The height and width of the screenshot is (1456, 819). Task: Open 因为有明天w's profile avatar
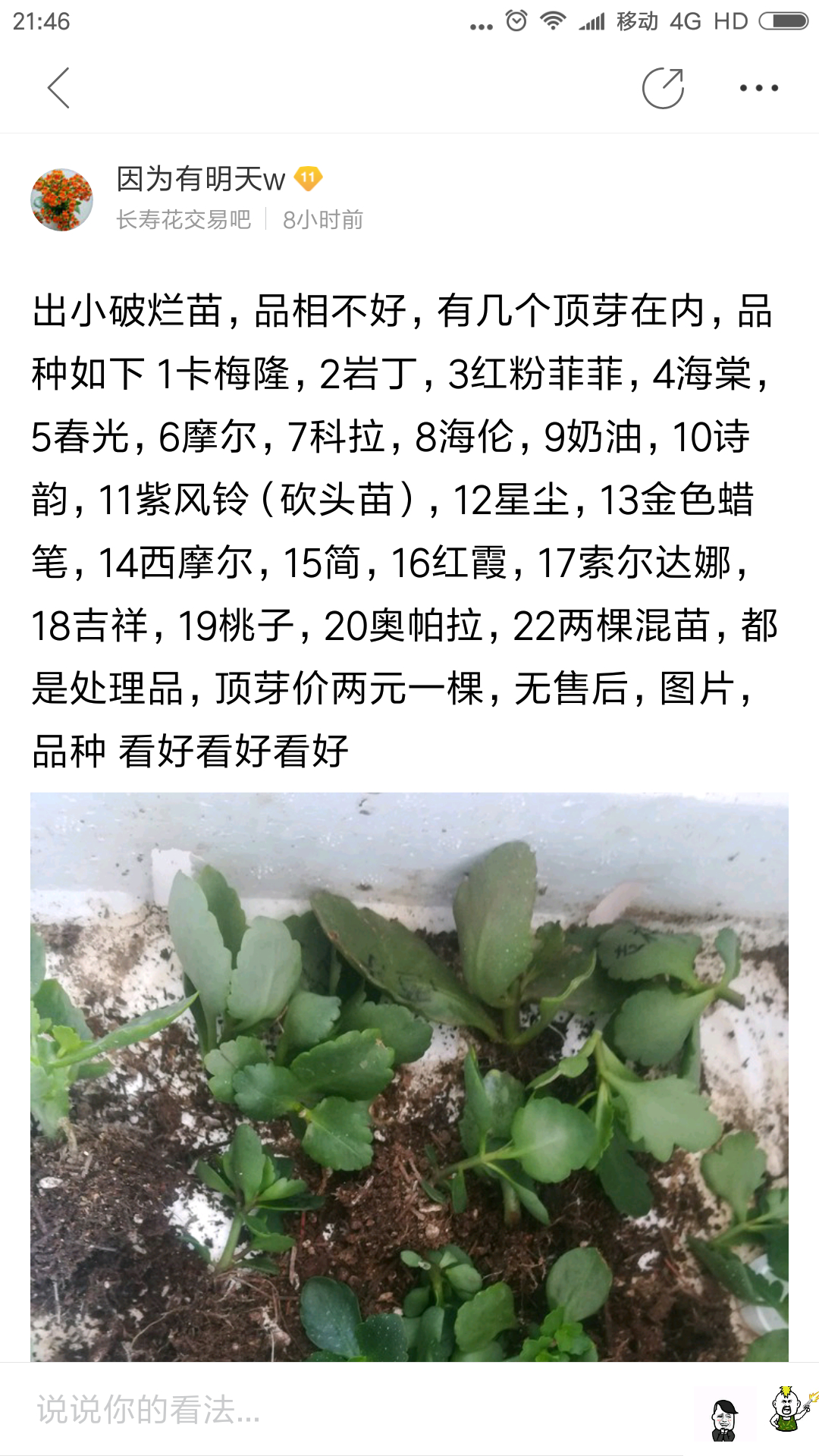pyautogui.click(x=61, y=199)
